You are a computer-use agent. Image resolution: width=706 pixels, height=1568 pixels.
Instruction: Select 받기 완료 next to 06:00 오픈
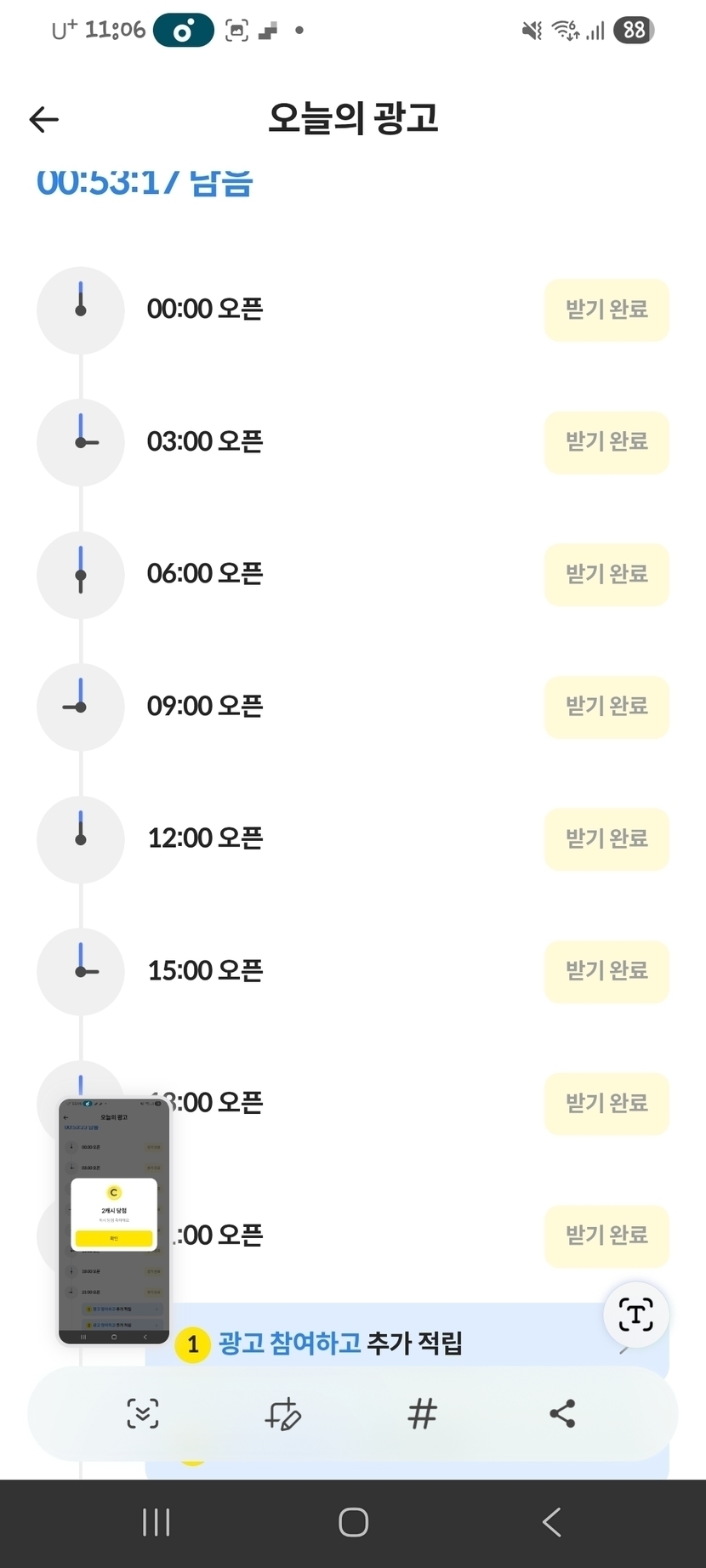click(606, 574)
